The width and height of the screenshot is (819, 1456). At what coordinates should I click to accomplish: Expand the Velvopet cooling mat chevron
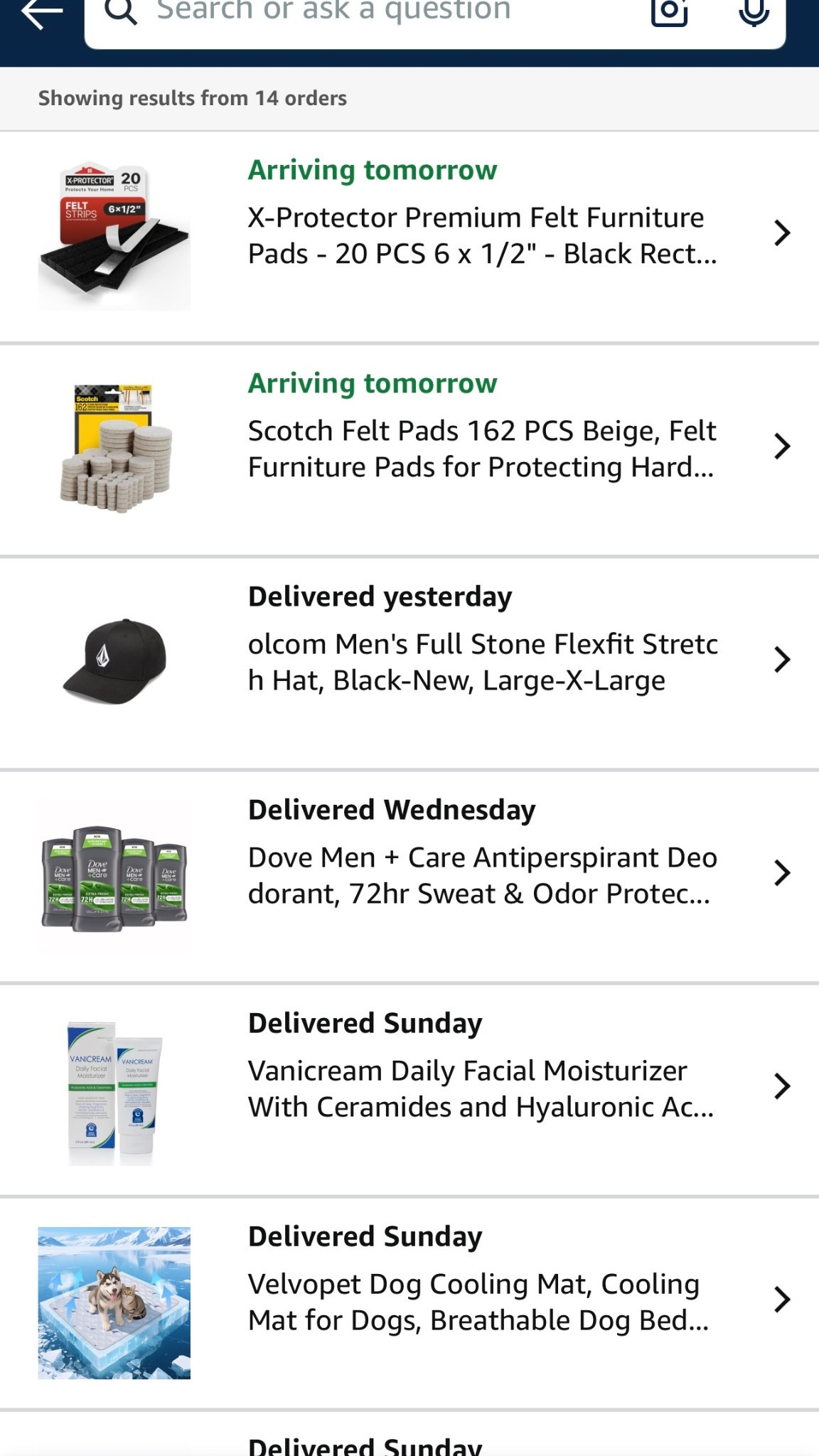click(x=783, y=1300)
